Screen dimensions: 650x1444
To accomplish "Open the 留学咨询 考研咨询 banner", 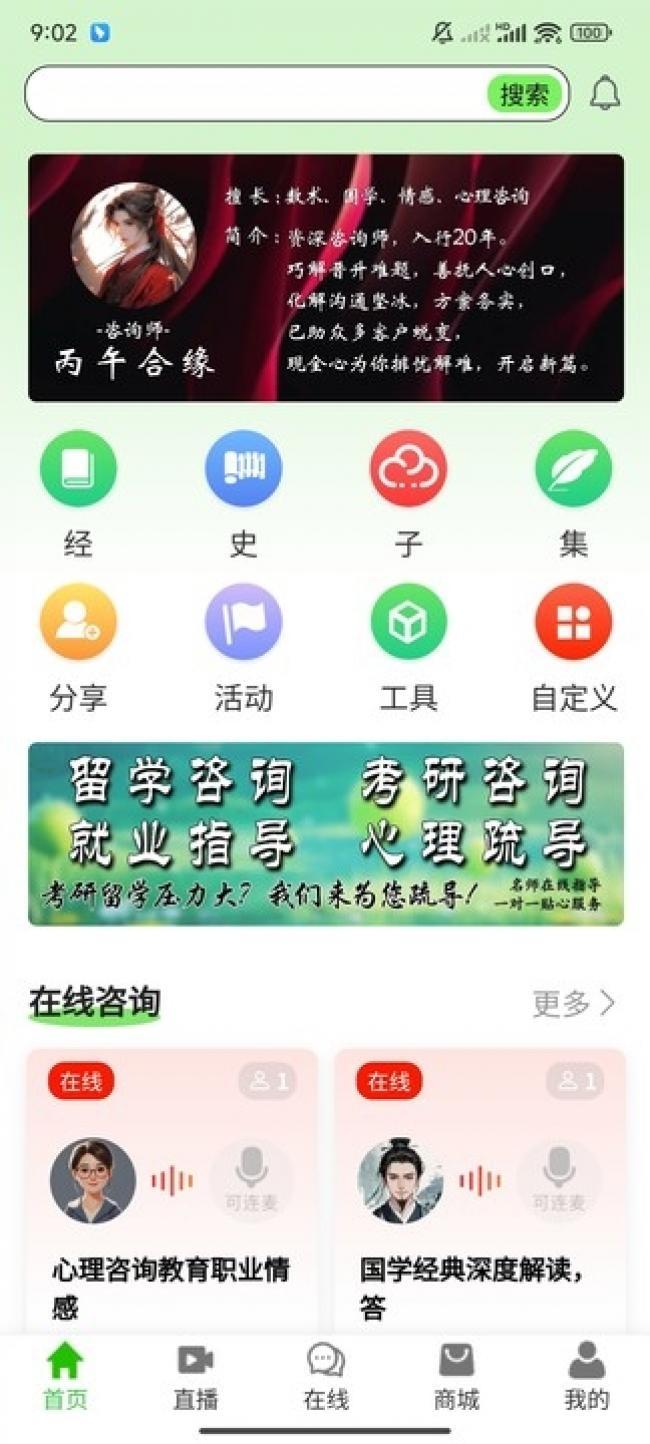I will [x=325, y=833].
